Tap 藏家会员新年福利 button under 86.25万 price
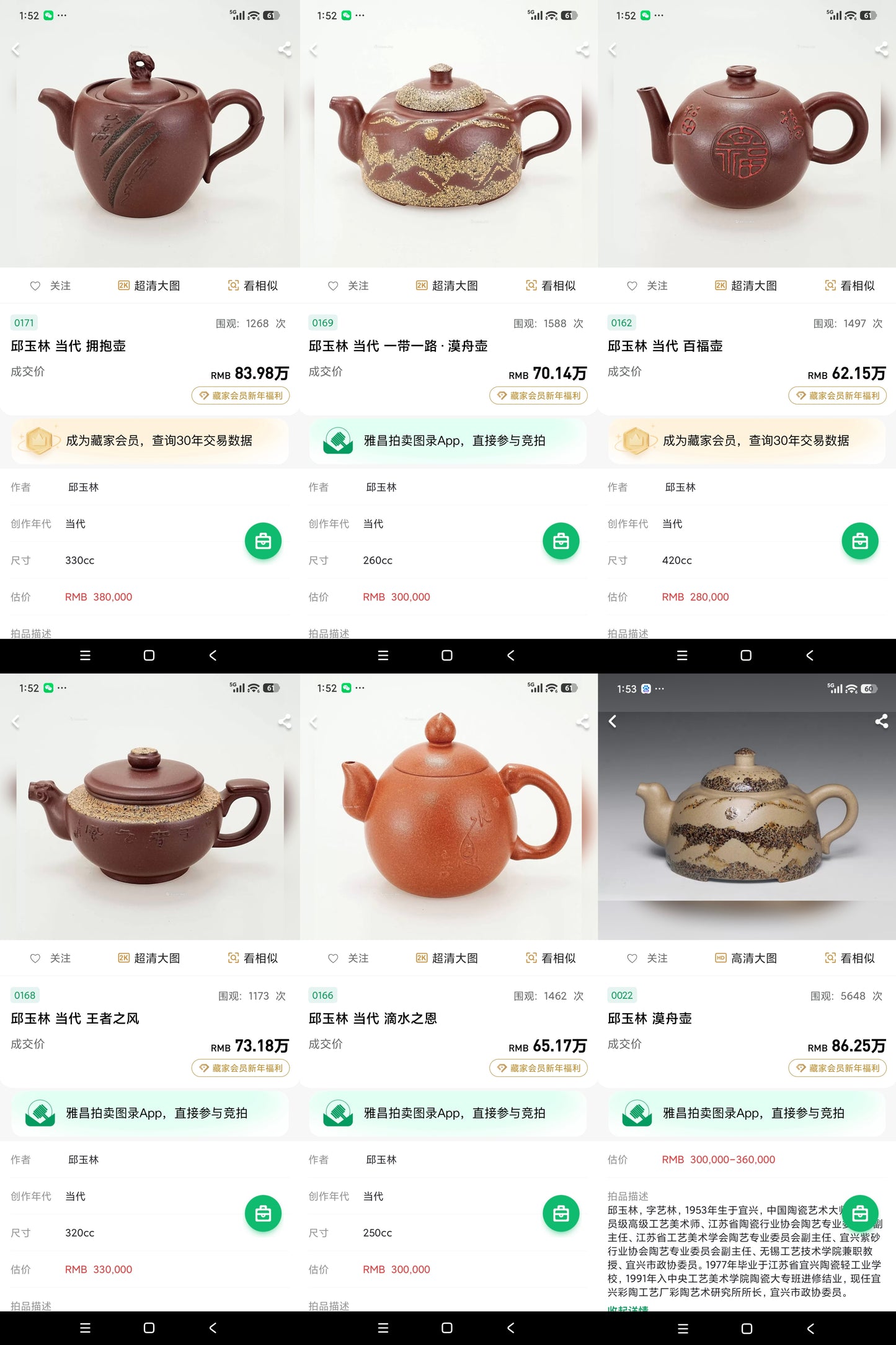This screenshot has height=1345, width=896. point(837,1068)
